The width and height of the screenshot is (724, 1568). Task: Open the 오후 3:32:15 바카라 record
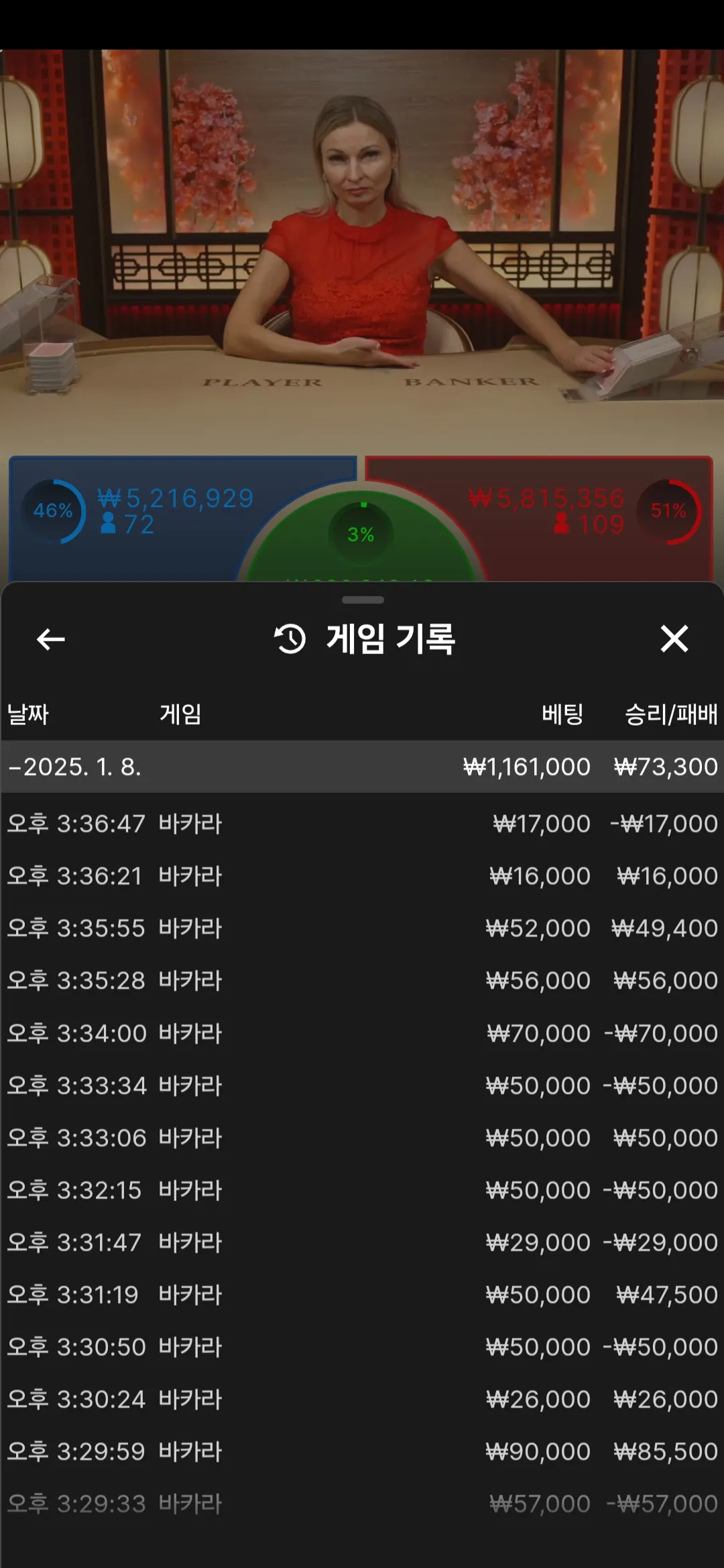point(362,1190)
